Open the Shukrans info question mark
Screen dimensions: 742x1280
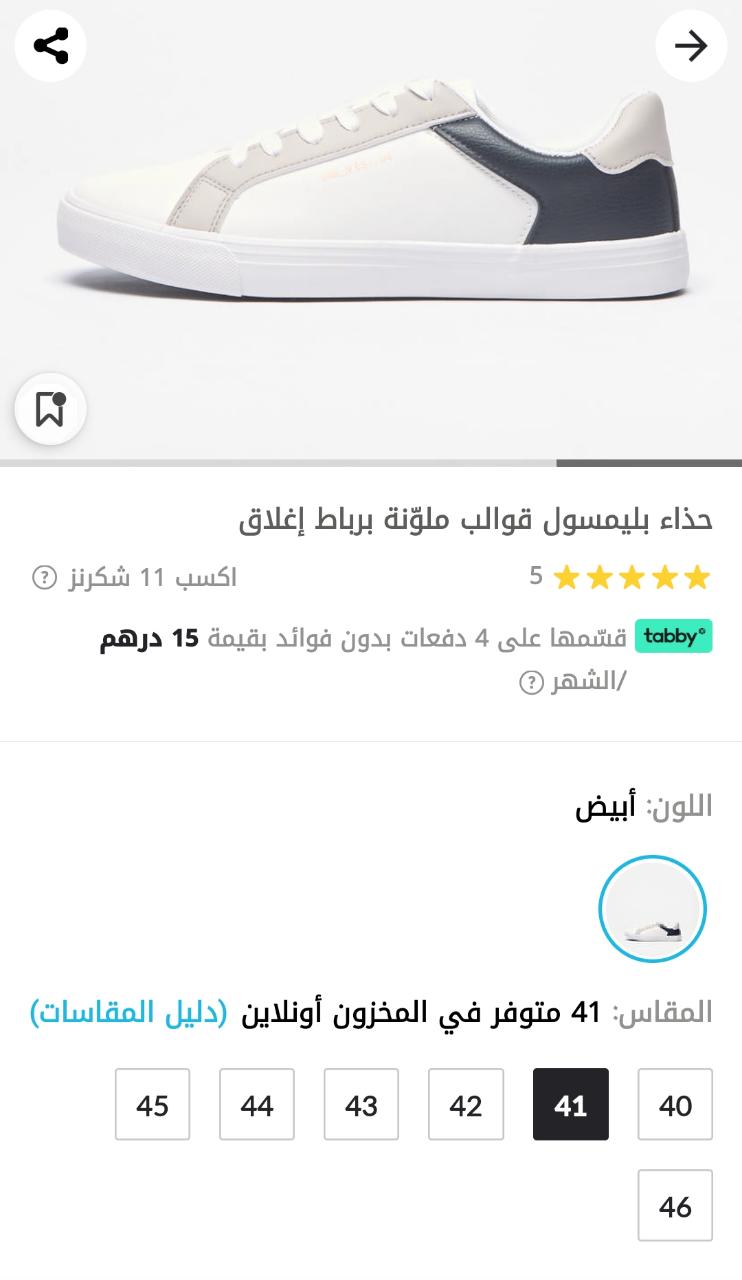(x=44, y=577)
